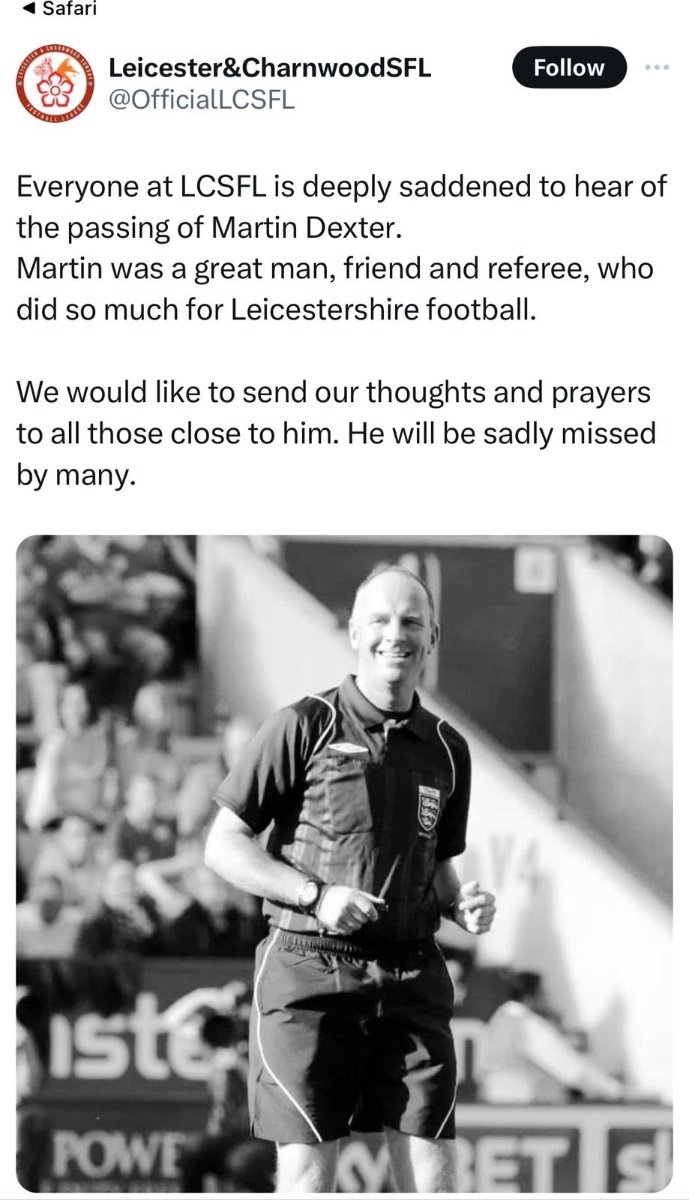
Task: Open the Leicester&CharnwoodSFL profile avatar
Action: (x=54, y=82)
